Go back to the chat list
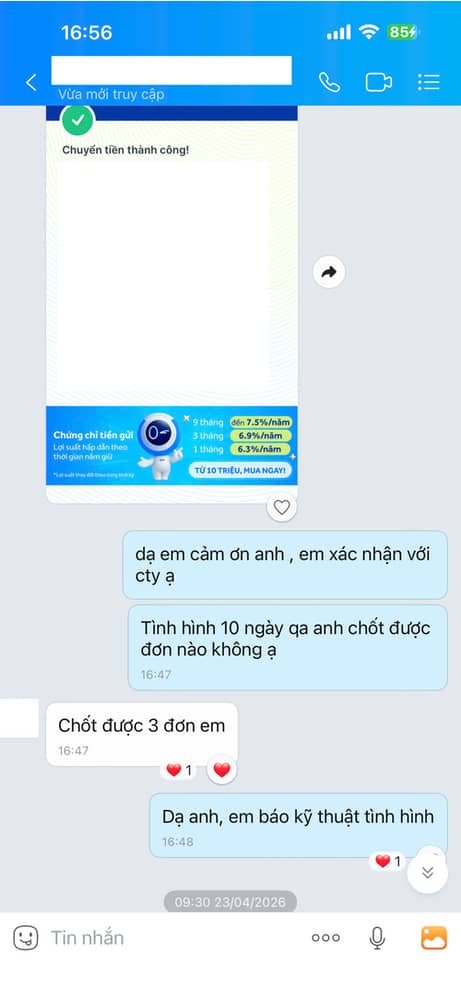The width and height of the screenshot is (461, 1000). click(31, 82)
